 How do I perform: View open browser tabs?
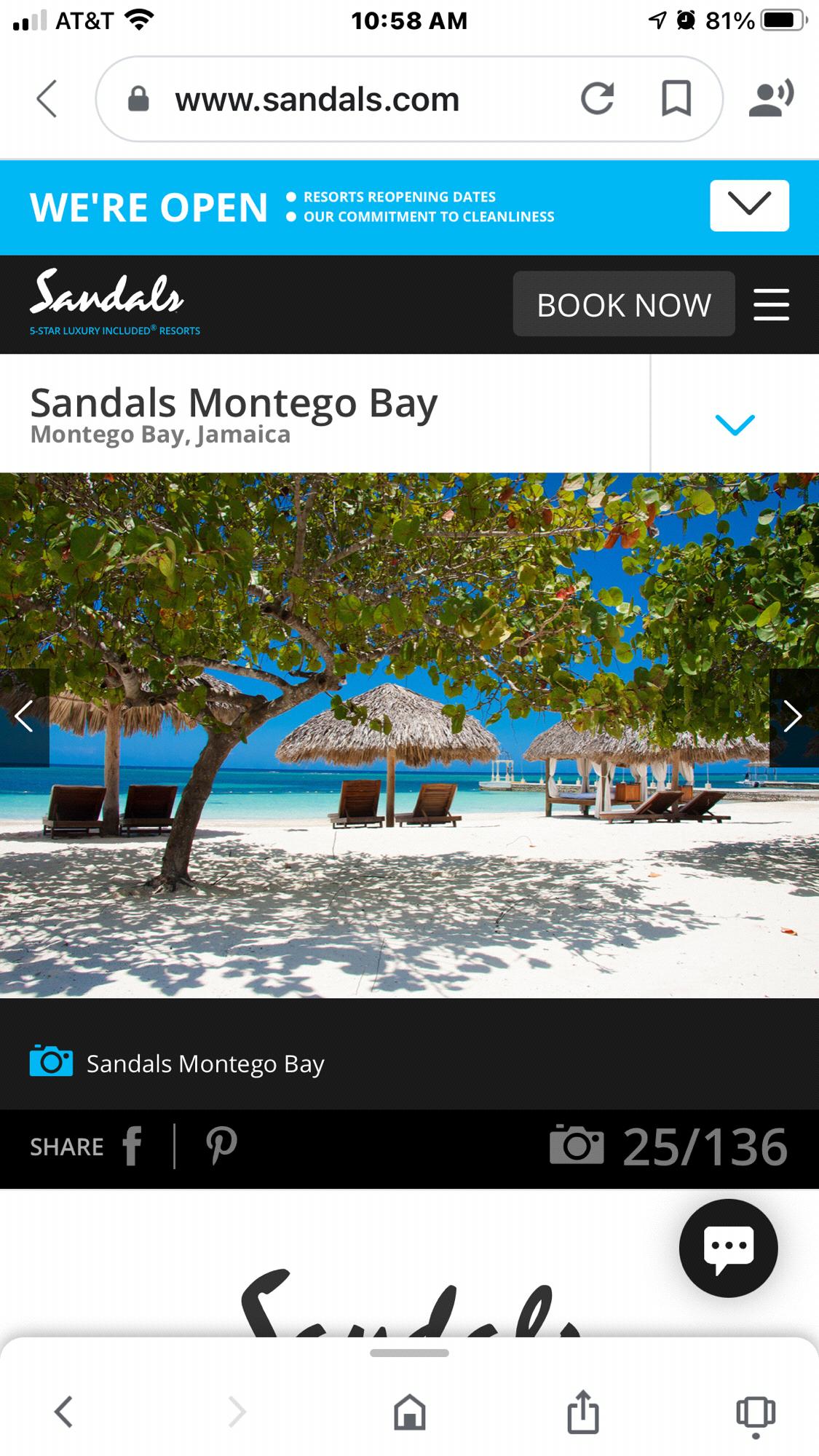click(x=756, y=1414)
